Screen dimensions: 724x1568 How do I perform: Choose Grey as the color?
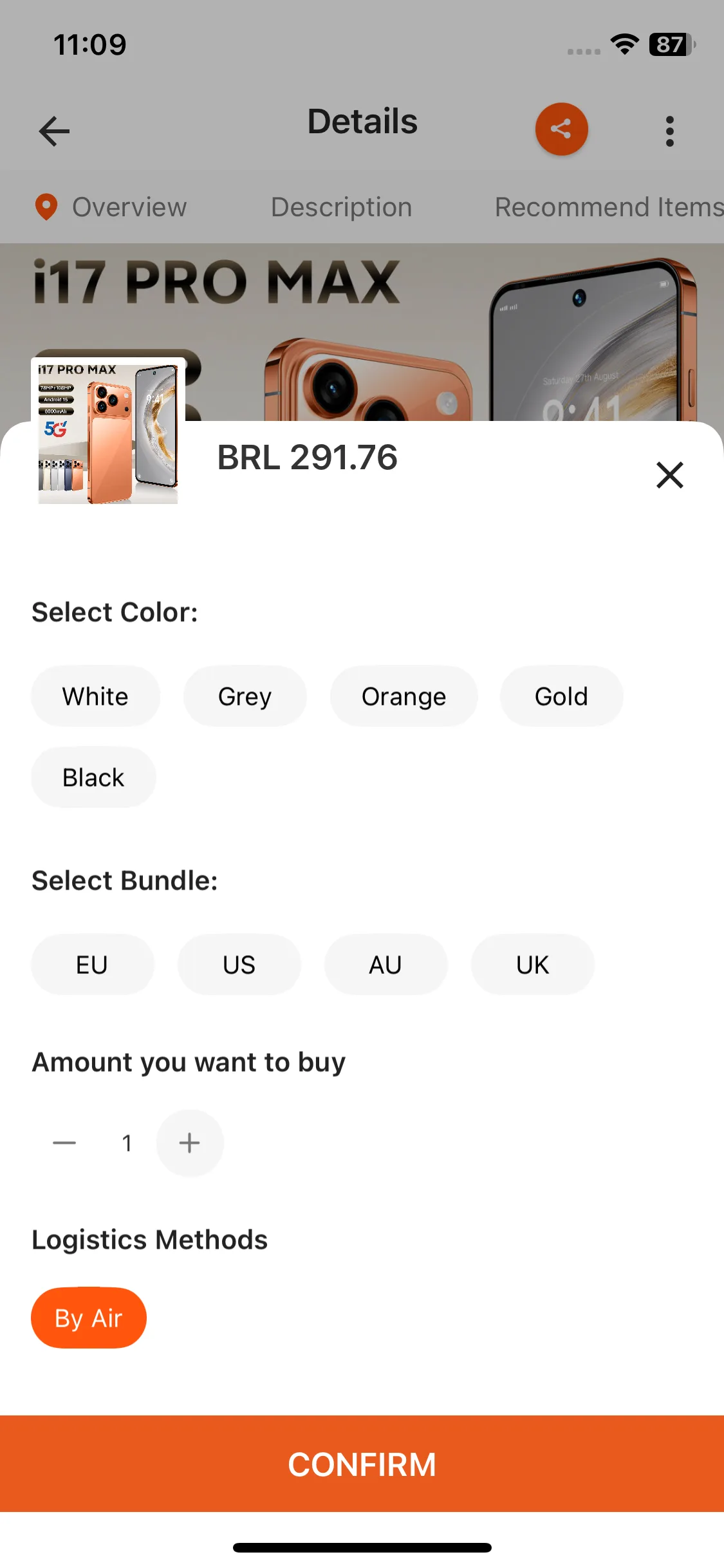245,696
